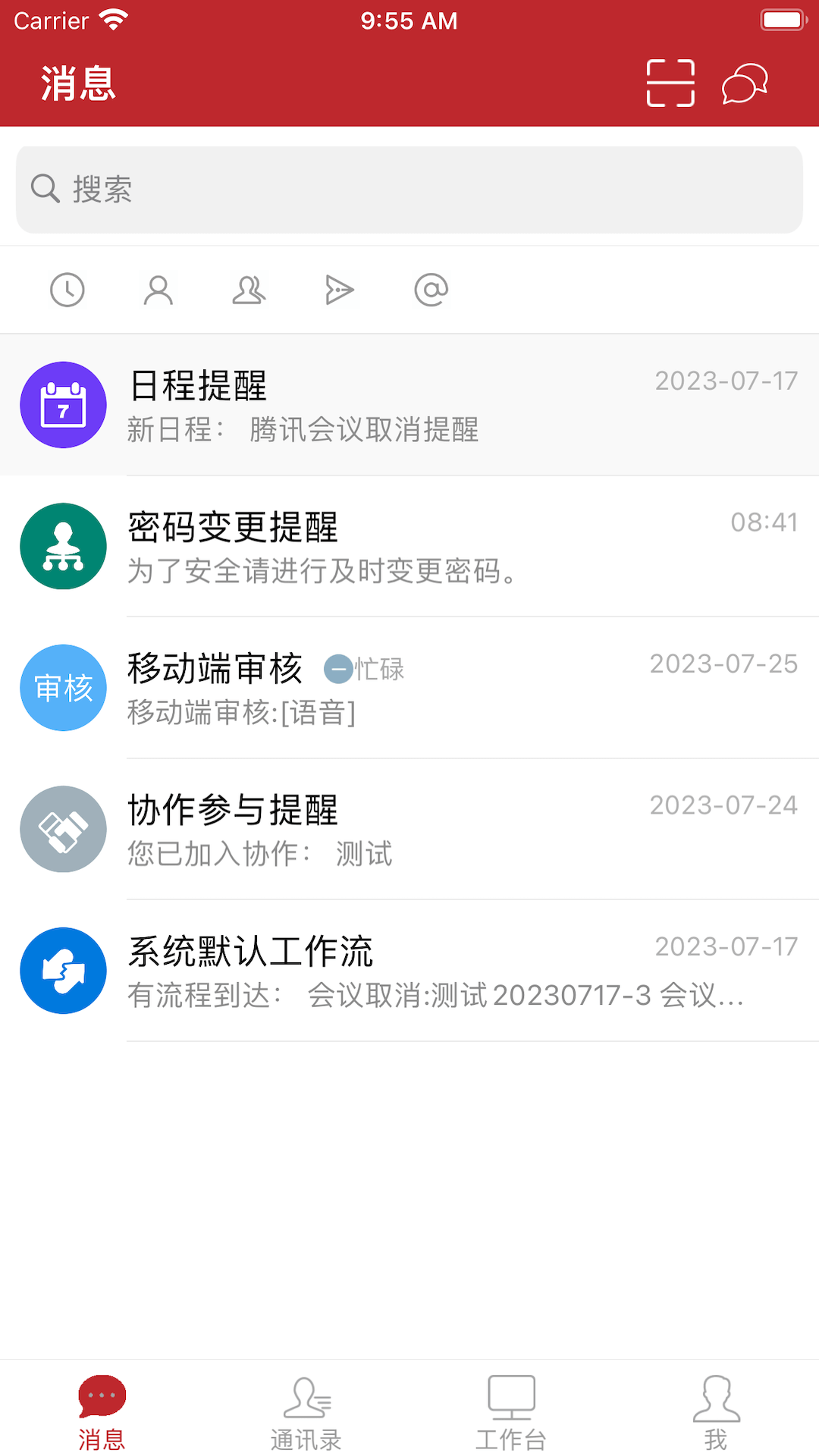Open the 密码变更提醒 notification
Viewport: 819px width, 1456px height.
(409, 546)
